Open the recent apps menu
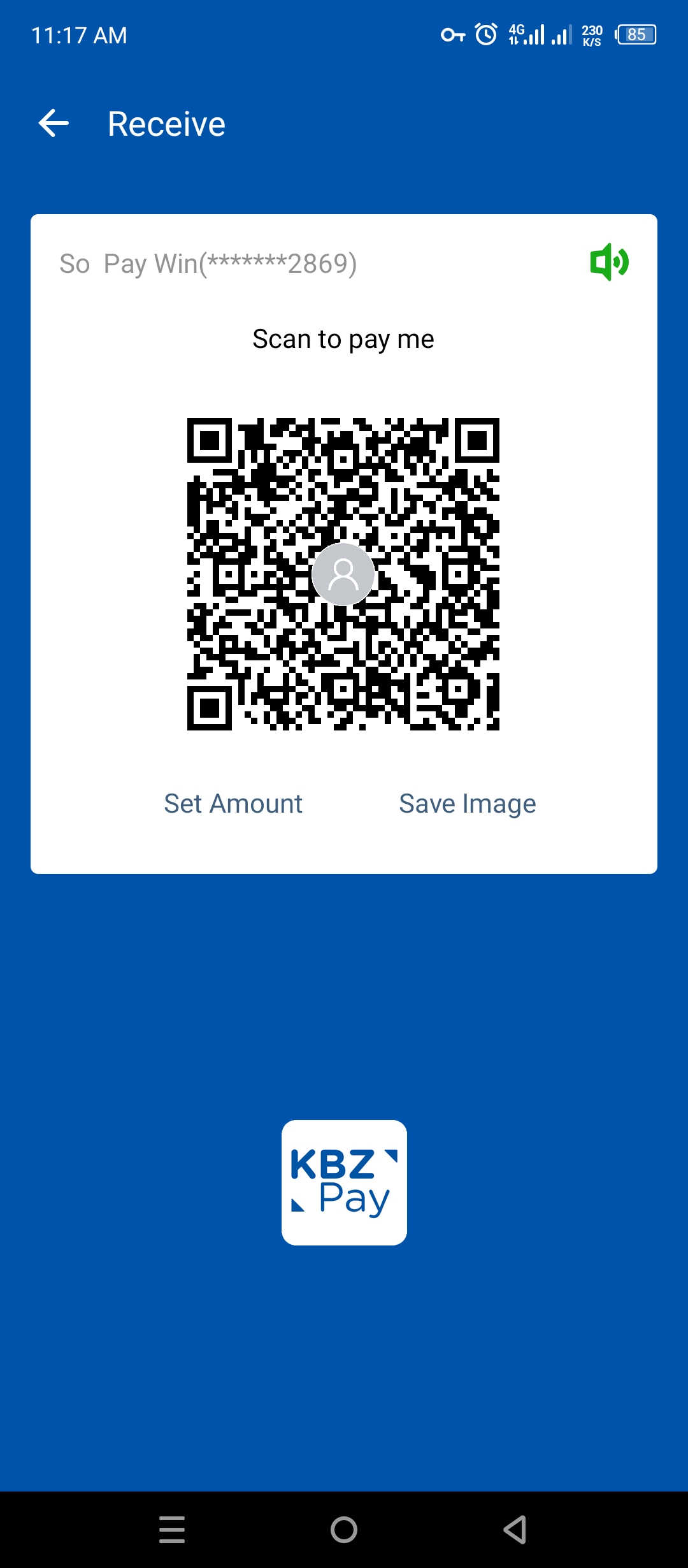The width and height of the screenshot is (688, 1568). click(x=172, y=1529)
